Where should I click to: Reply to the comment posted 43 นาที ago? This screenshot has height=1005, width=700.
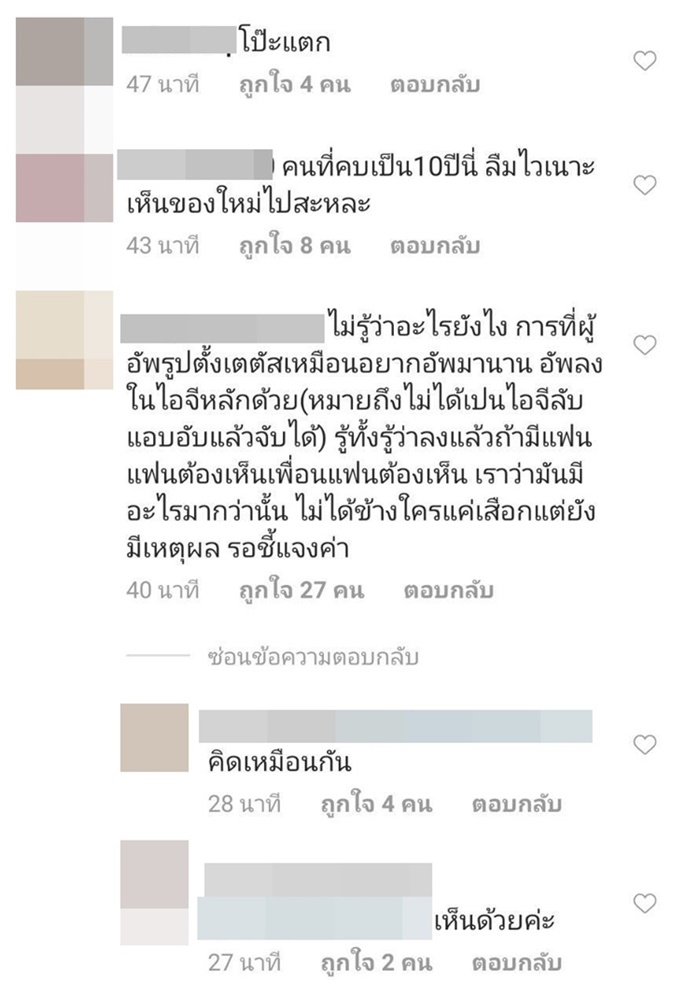437,245
